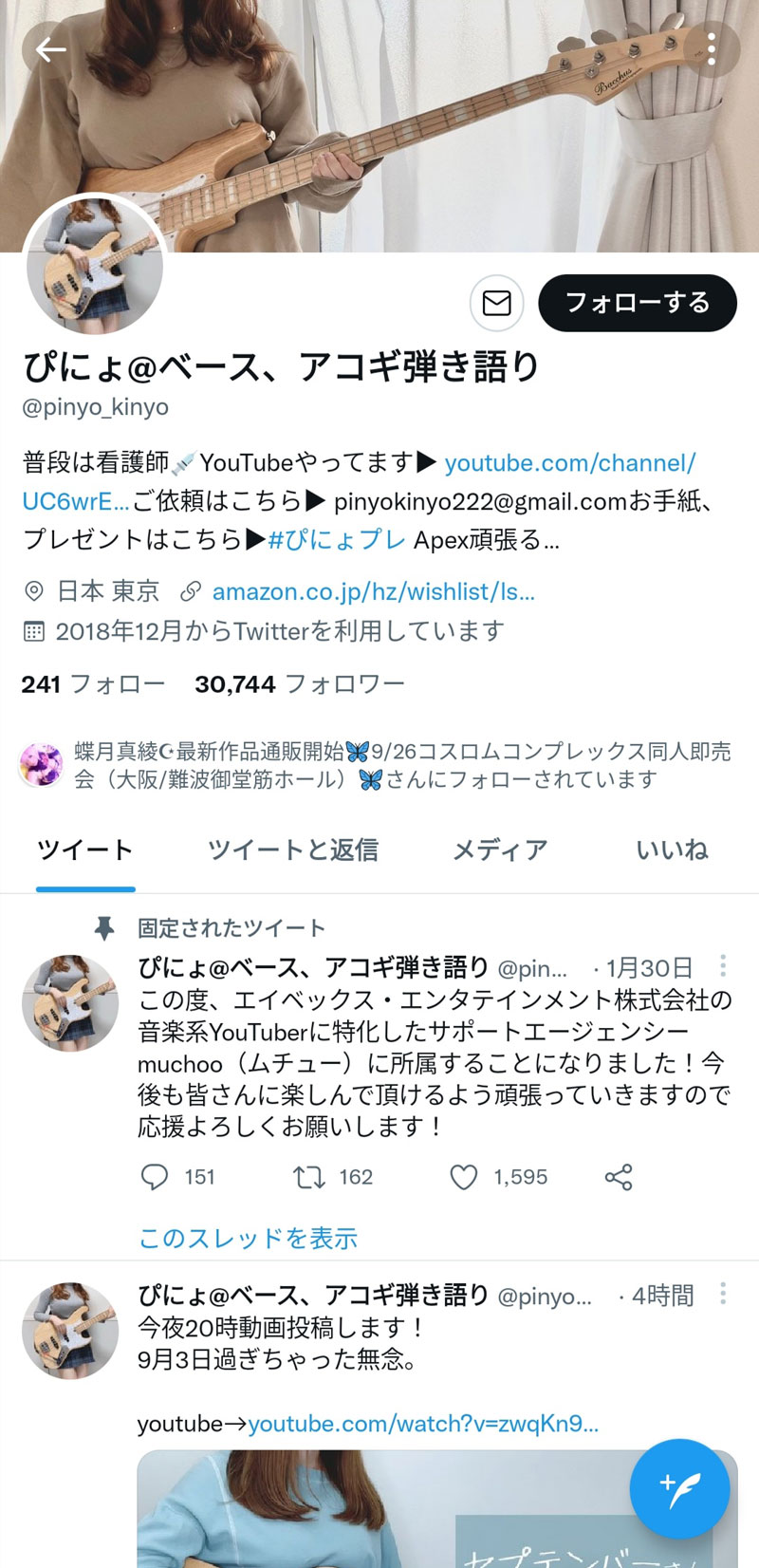Viewport: 759px width, 1568px height.
Task: Tap このスレッドを表示 link
Action: pos(248,1238)
